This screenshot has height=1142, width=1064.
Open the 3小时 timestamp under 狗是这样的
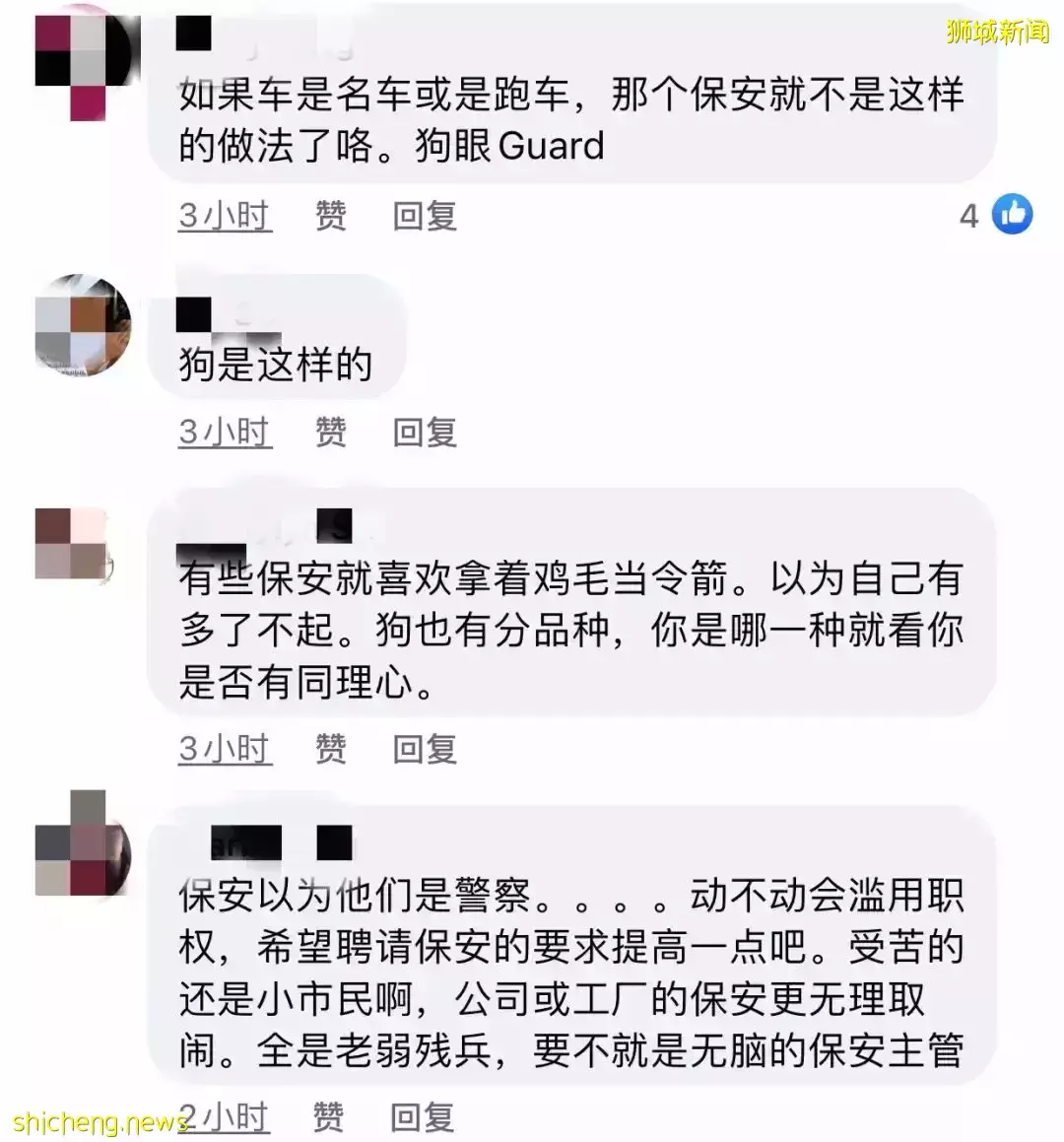[x=225, y=432]
